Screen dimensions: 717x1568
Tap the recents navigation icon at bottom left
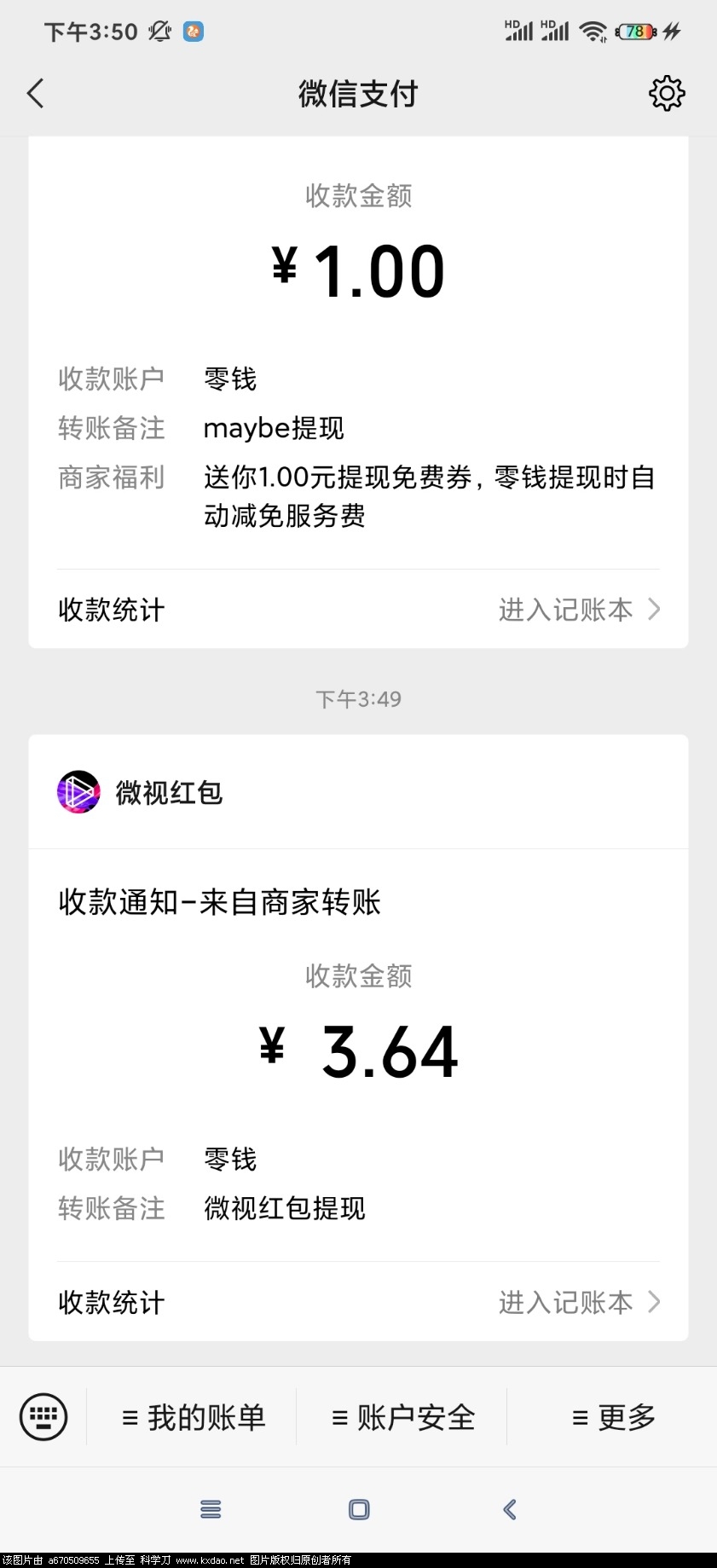[210, 1509]
